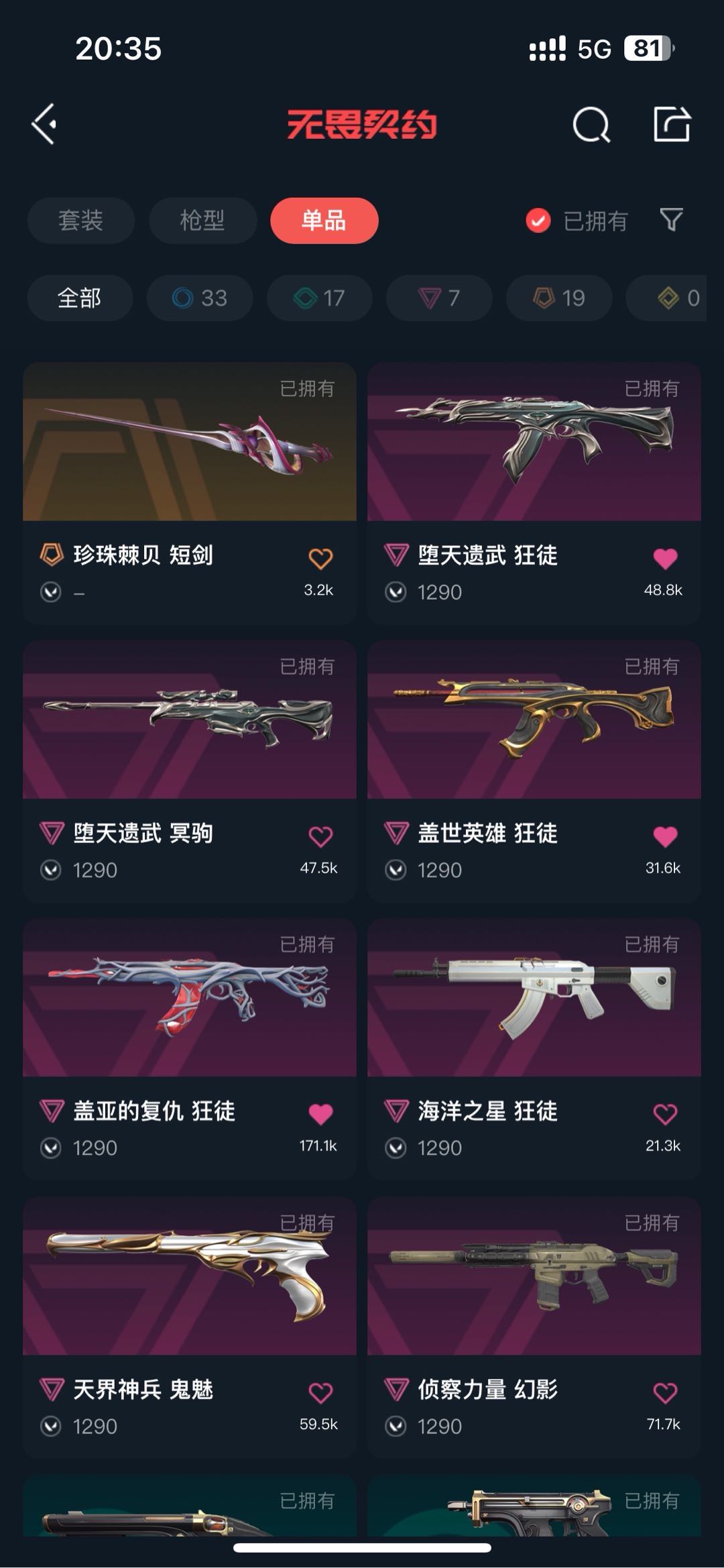This screenshot has width=724, height=1568.
Task: Switch to the 套装 tab
Action: click(80, 221)
